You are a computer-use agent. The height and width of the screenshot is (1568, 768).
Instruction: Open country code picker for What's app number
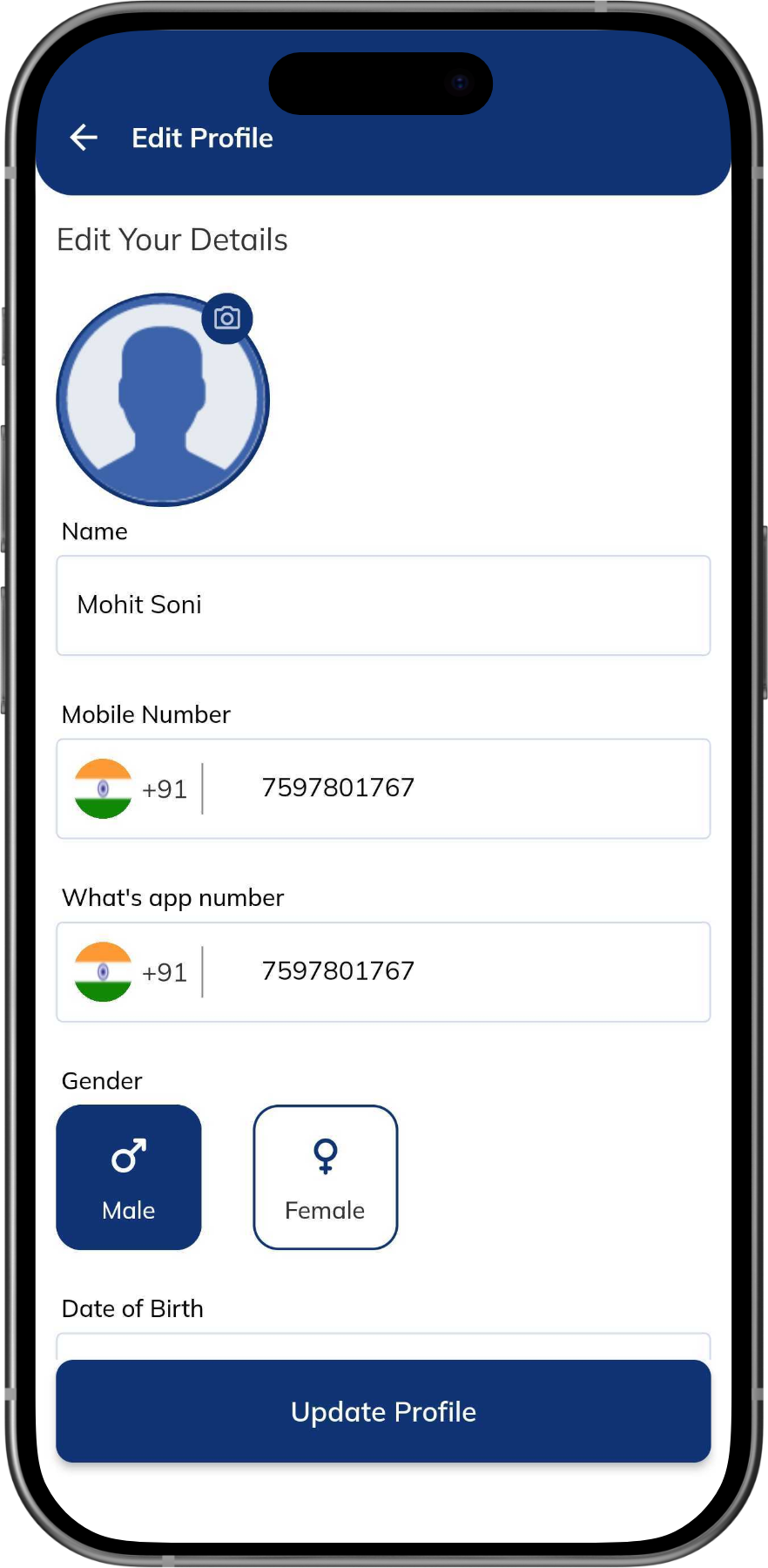point(131,972)
